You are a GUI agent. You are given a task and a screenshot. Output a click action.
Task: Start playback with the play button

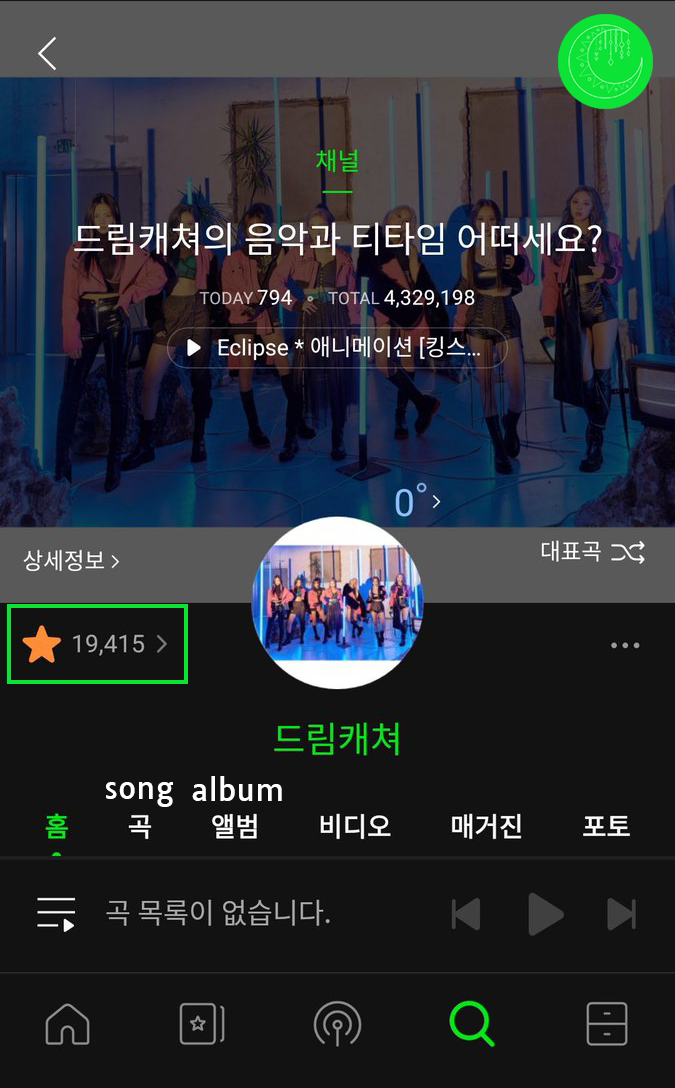pyautogui.click(x=545, y=913)
